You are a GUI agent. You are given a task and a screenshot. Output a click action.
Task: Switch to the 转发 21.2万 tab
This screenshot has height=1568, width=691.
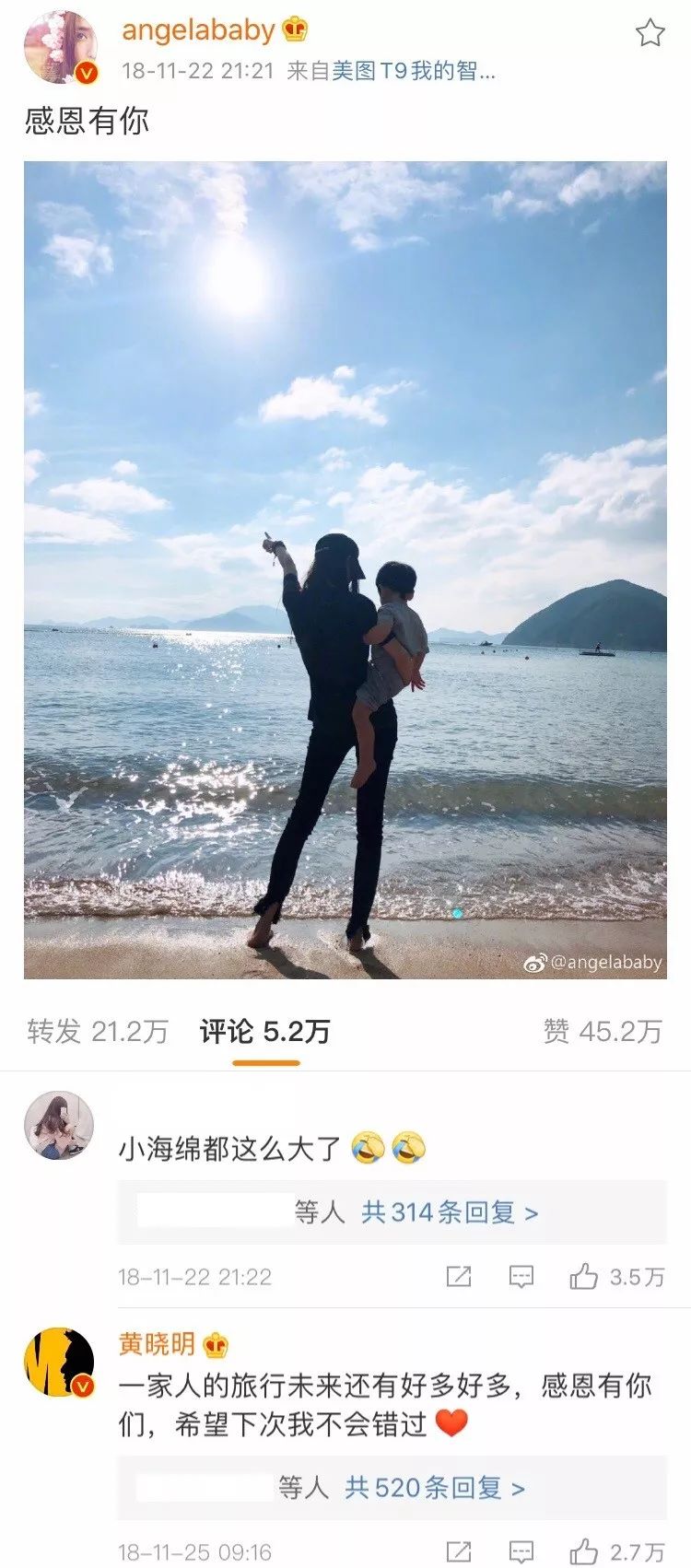(98, 1031)
